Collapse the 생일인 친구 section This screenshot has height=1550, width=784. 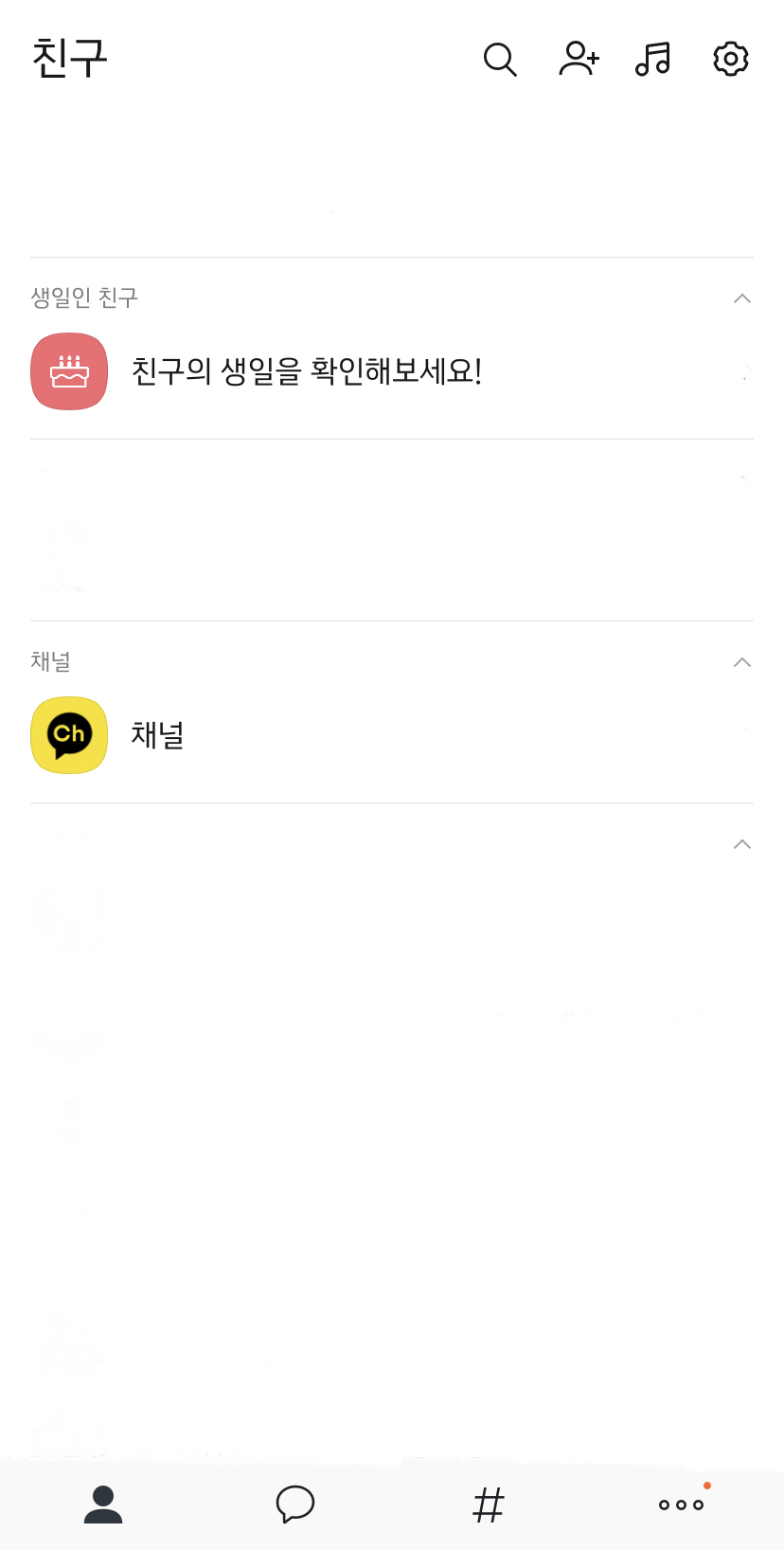pos(742,298)
